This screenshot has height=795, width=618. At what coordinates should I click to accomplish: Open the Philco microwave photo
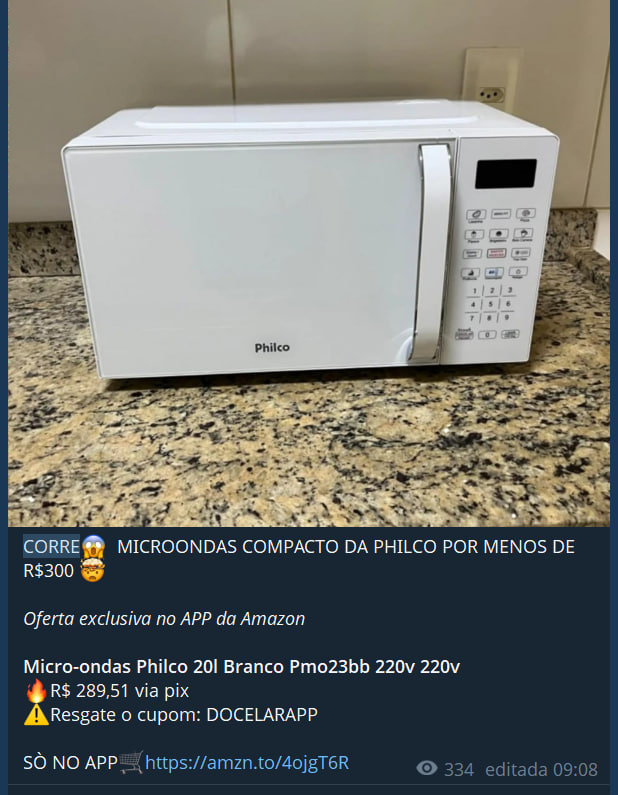point(309,264)
